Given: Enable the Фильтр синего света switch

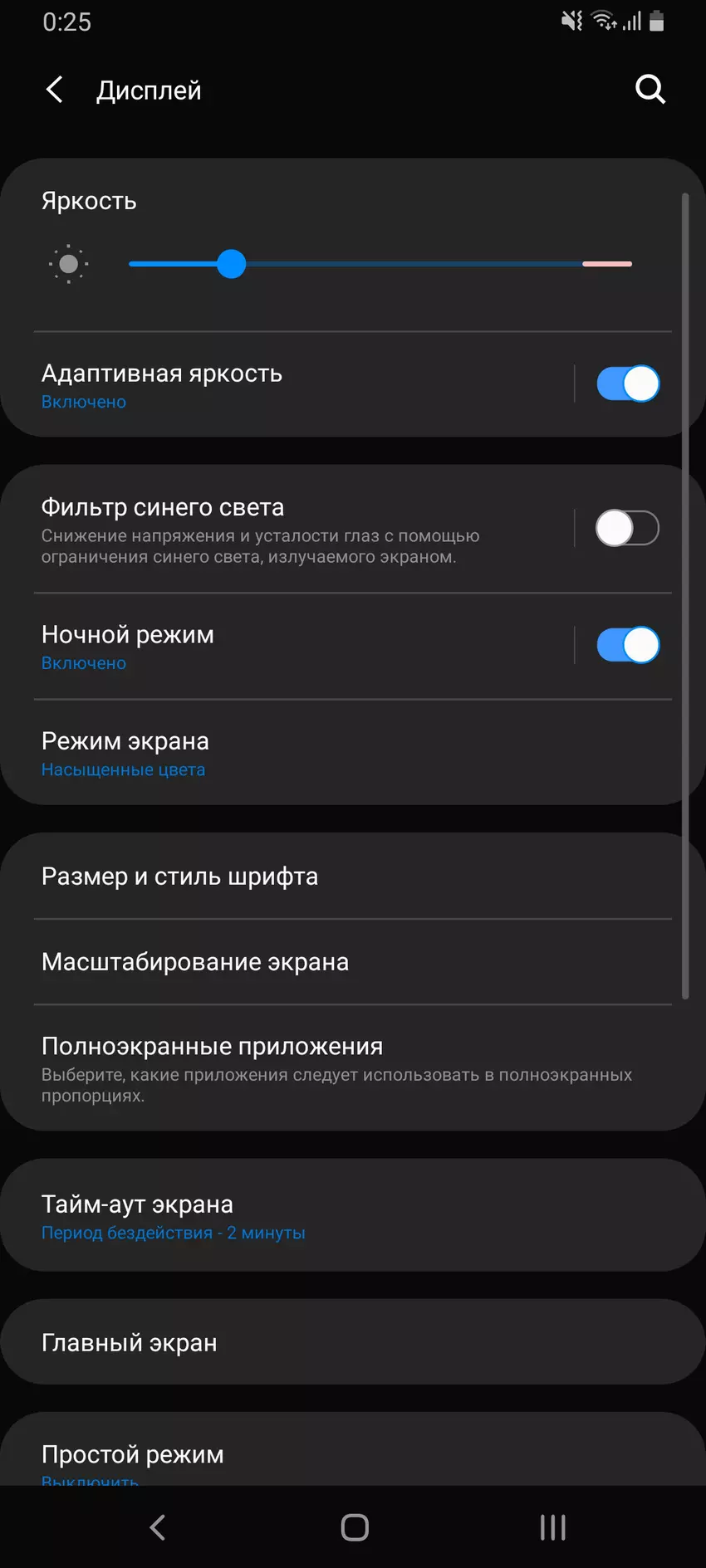Looking at the screenshot, I should (x=627, y=529).
